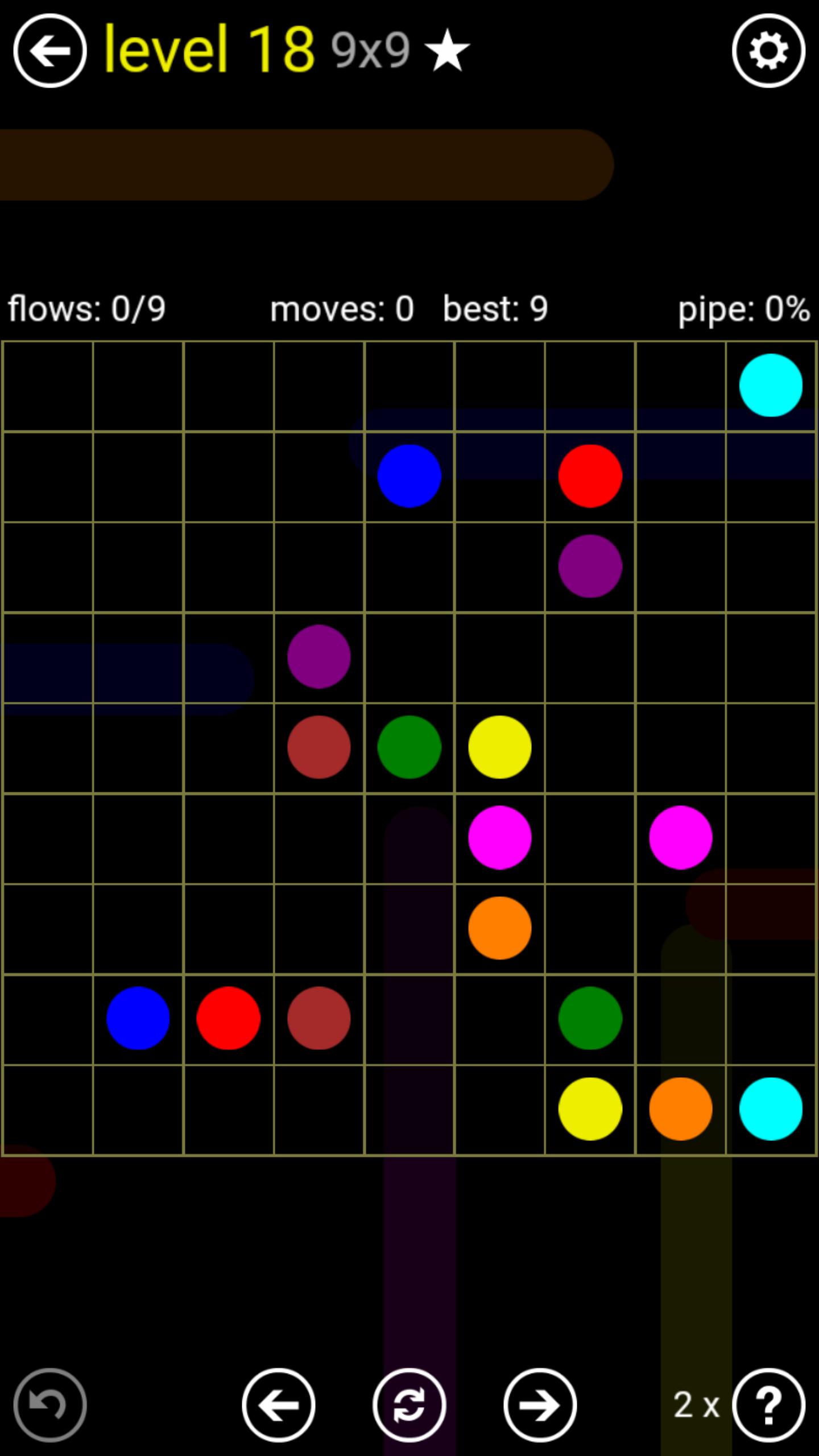This screenshot has width=819, height=1456.
Task: Restart the current level
Action: click(409, 1405)
